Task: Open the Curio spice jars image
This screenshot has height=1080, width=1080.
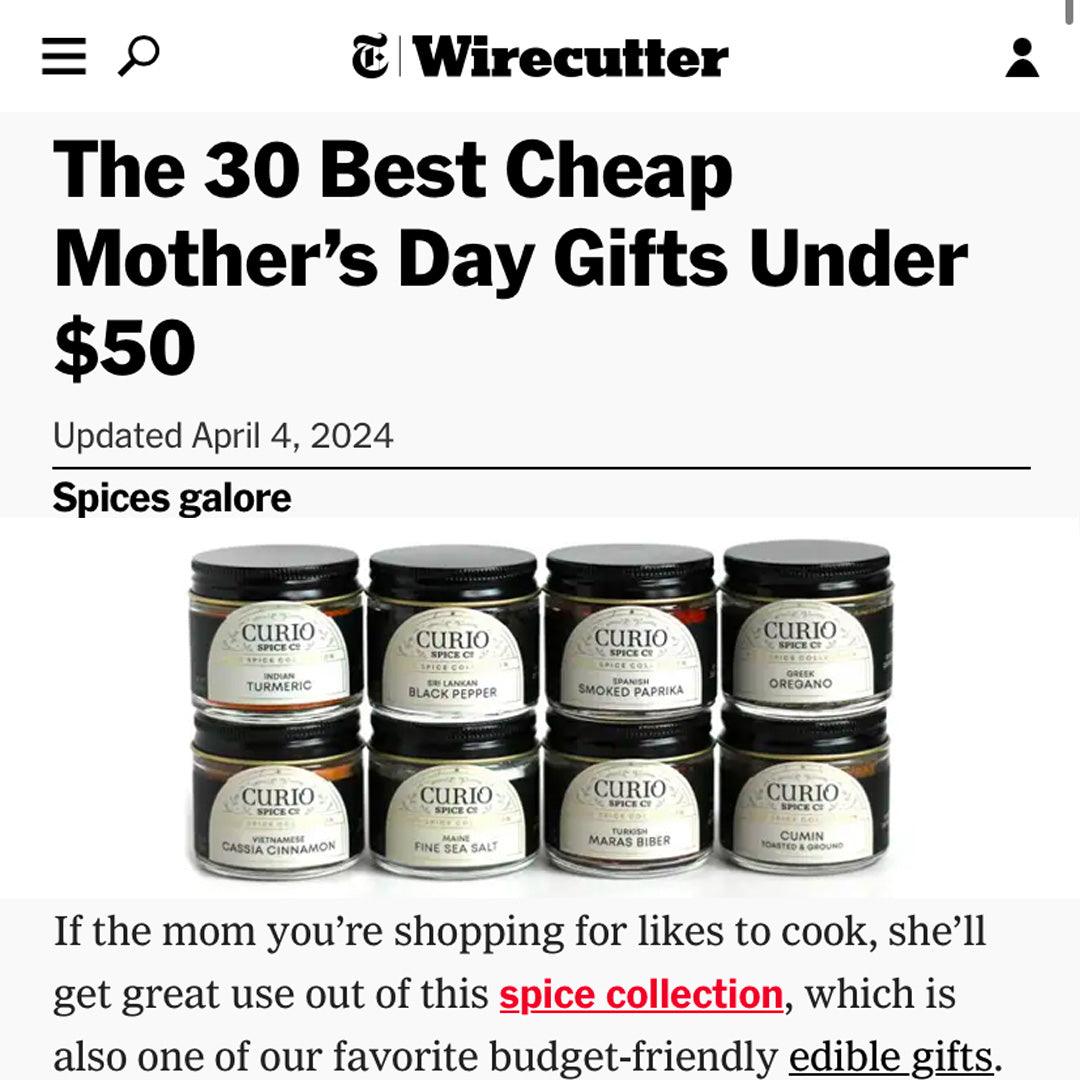Action: [540, 708]
